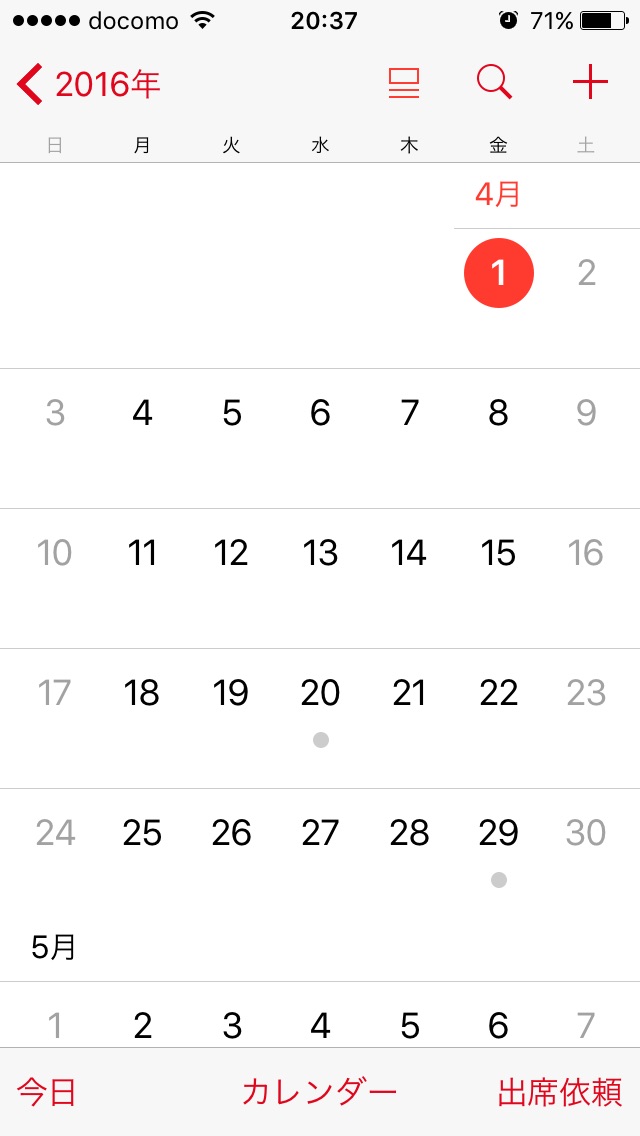640x1136 pixels.
Task: Jump to today with 今日
Action: [x=47, y=1092]
